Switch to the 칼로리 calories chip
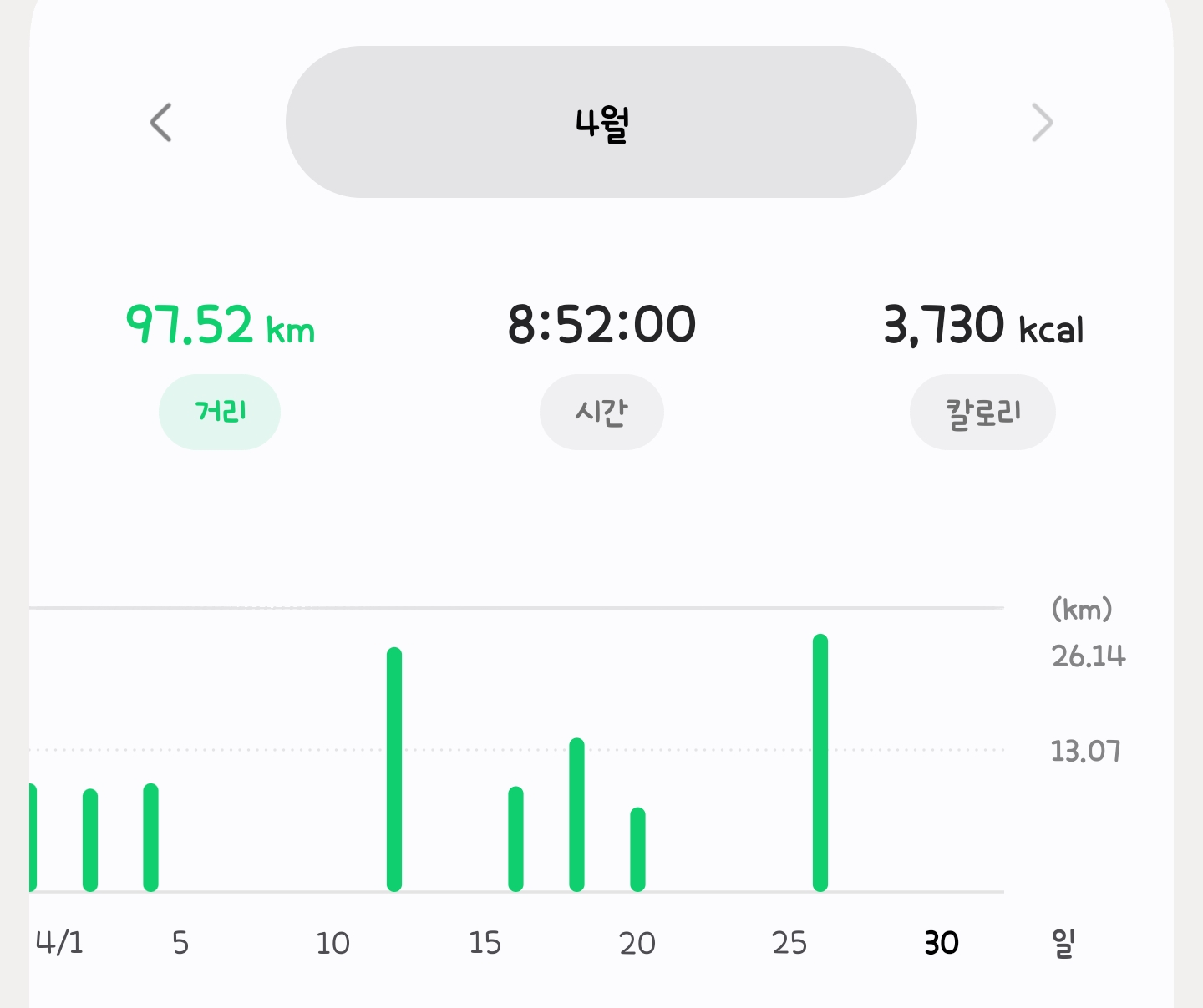Viewport: 1203px width, 1008px height. coord(982,412)
